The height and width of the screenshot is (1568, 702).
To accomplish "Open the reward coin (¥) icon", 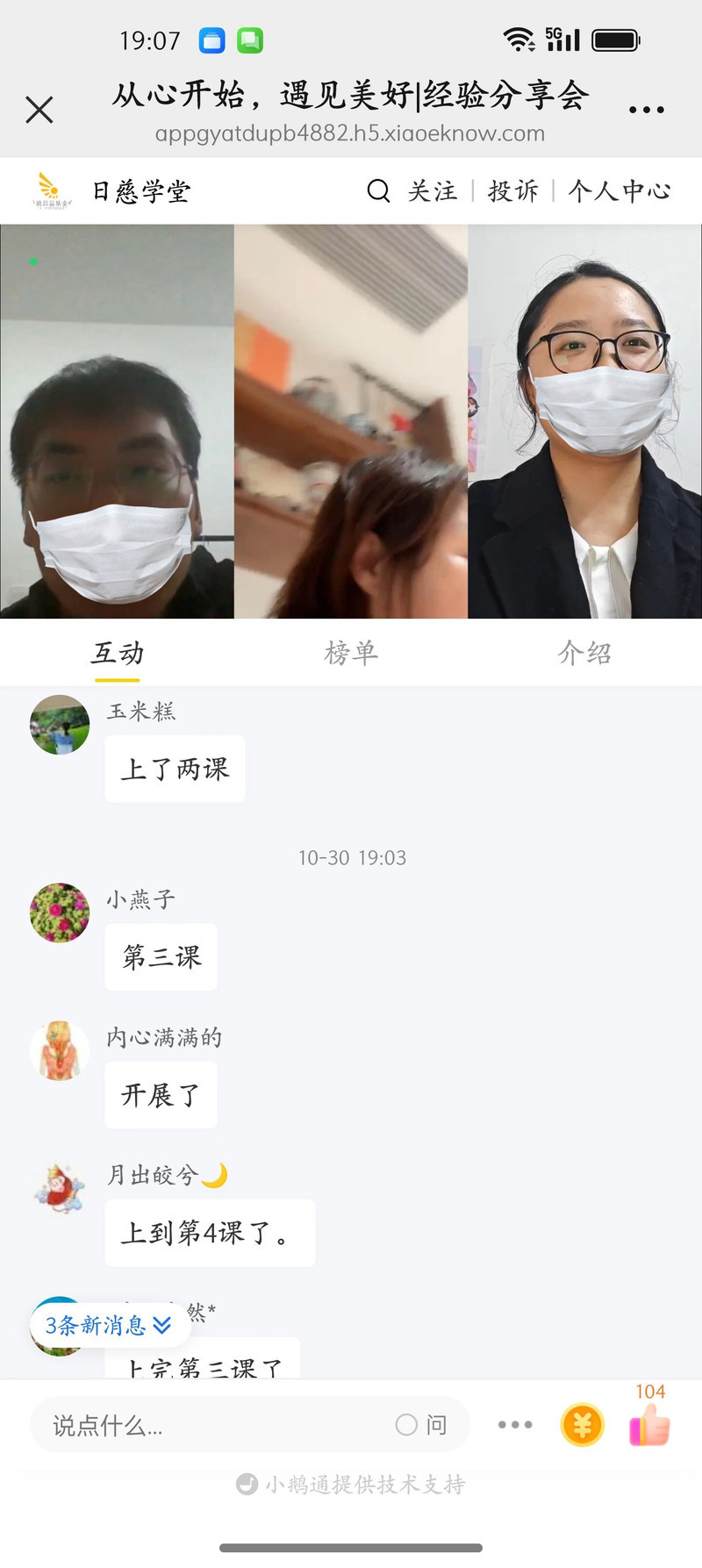I will [x=581, y=1425].
